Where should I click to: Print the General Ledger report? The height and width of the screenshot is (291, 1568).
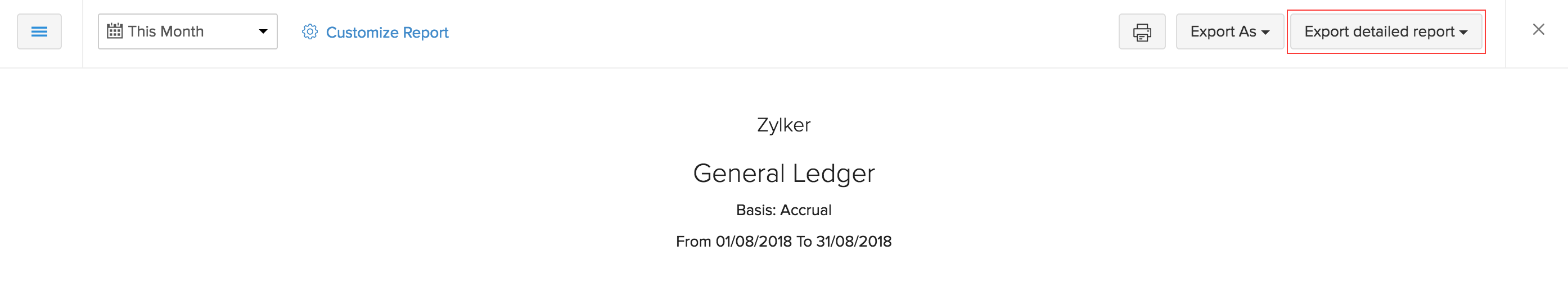1141,31
